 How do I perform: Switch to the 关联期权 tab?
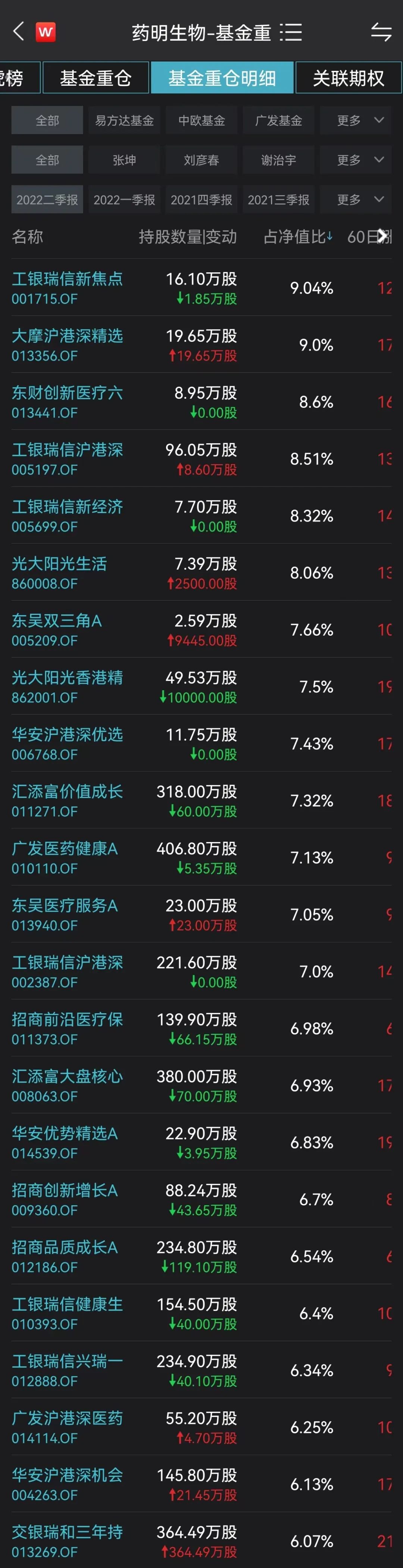click(348, 78)
